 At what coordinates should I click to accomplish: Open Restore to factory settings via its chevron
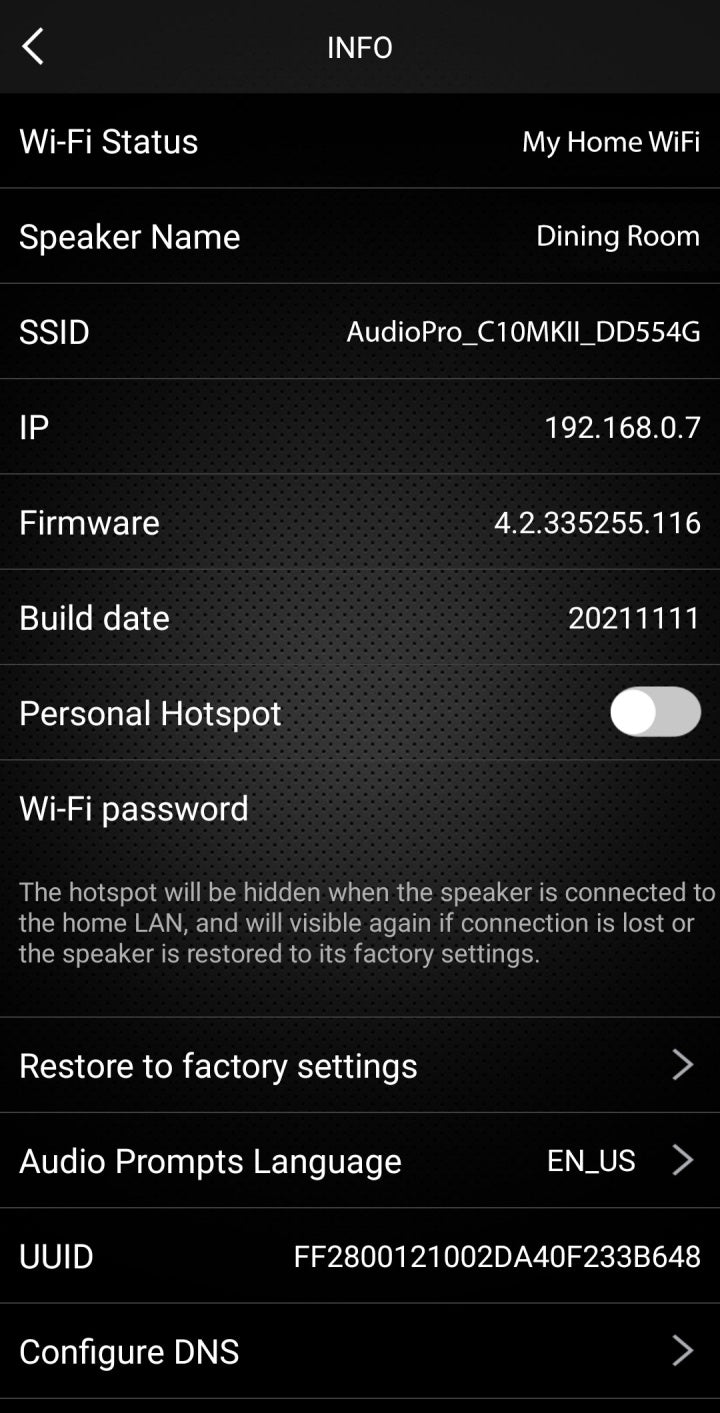tap(684, 1065)
